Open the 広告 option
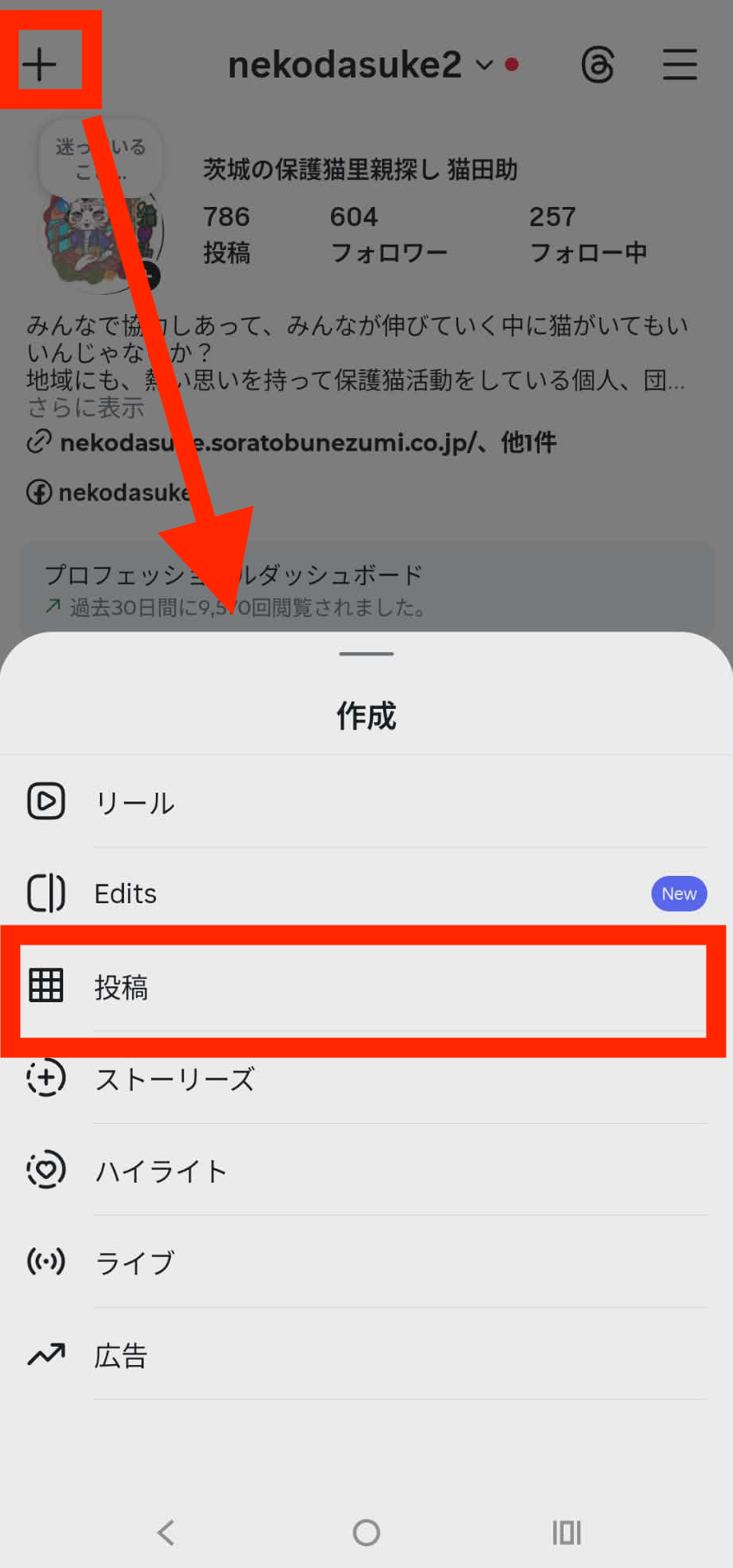 tap(121, 1355)
